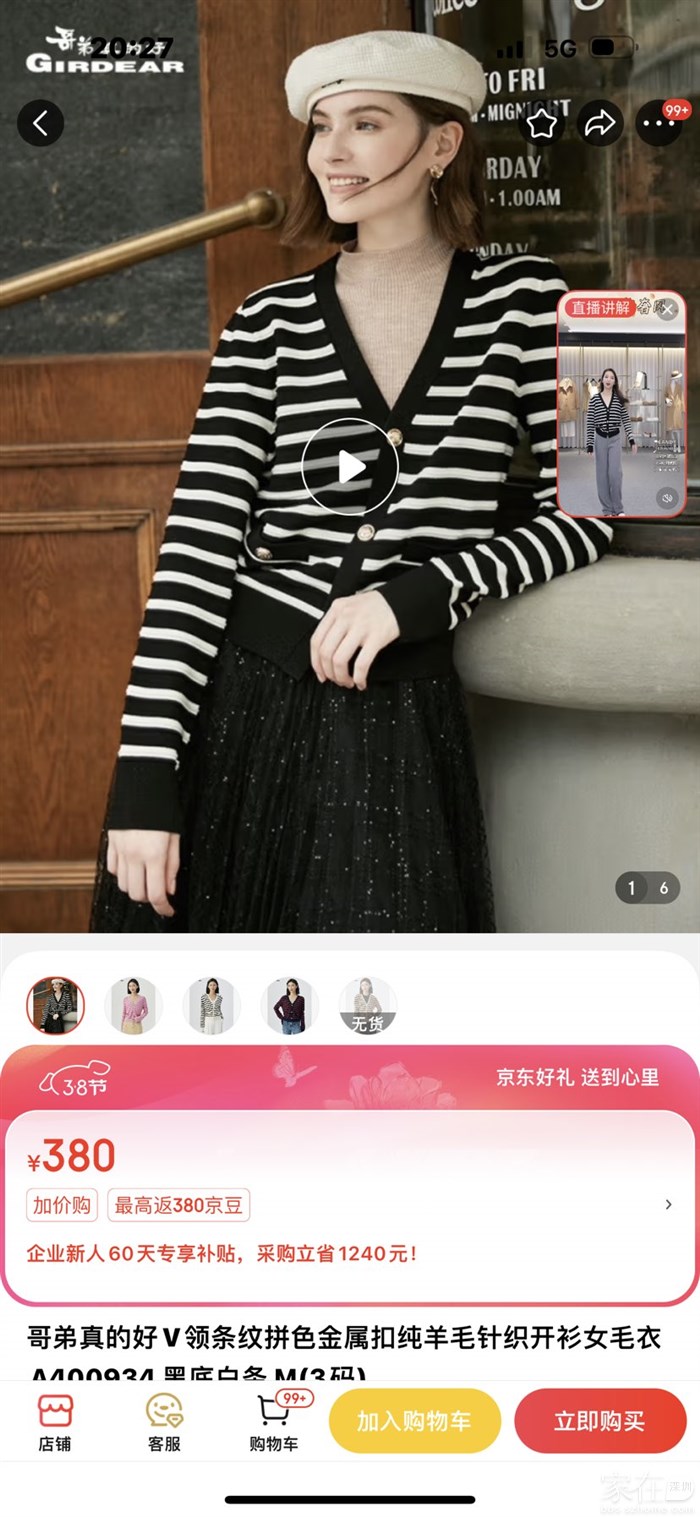Favorite this product with the star icon

[x=542, y=124]
